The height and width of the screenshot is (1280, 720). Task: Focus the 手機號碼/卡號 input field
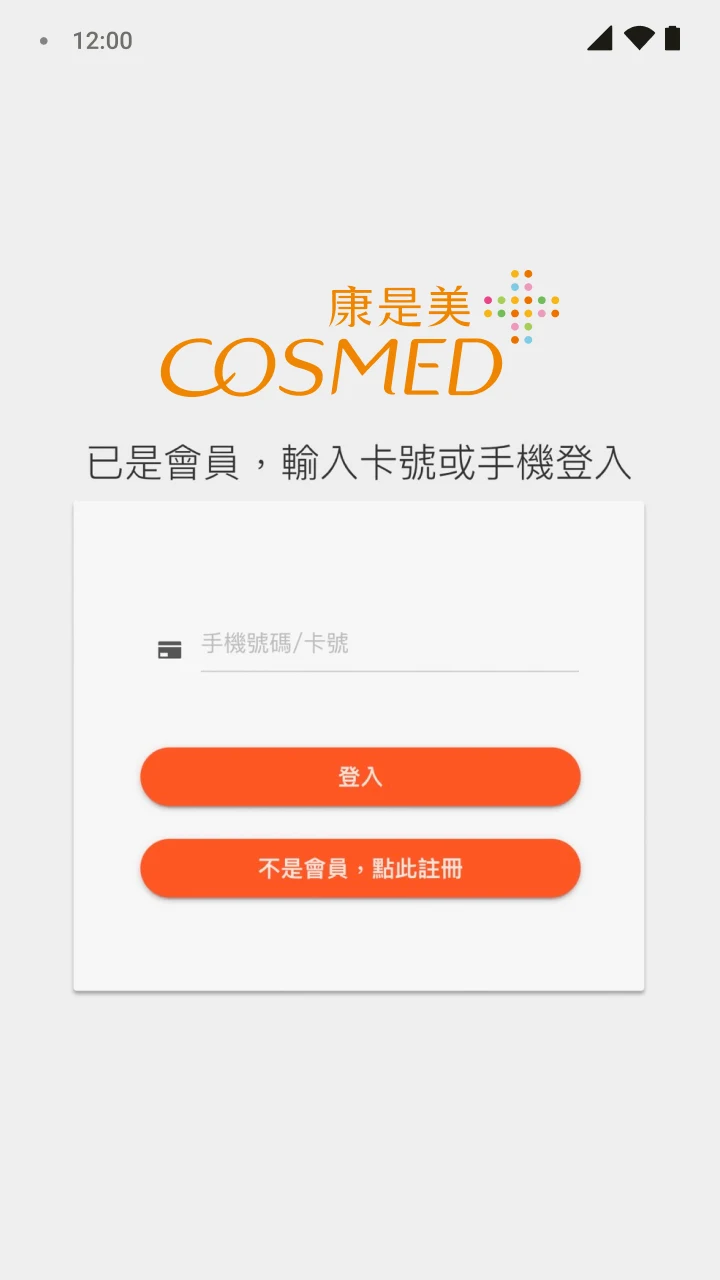389,644
